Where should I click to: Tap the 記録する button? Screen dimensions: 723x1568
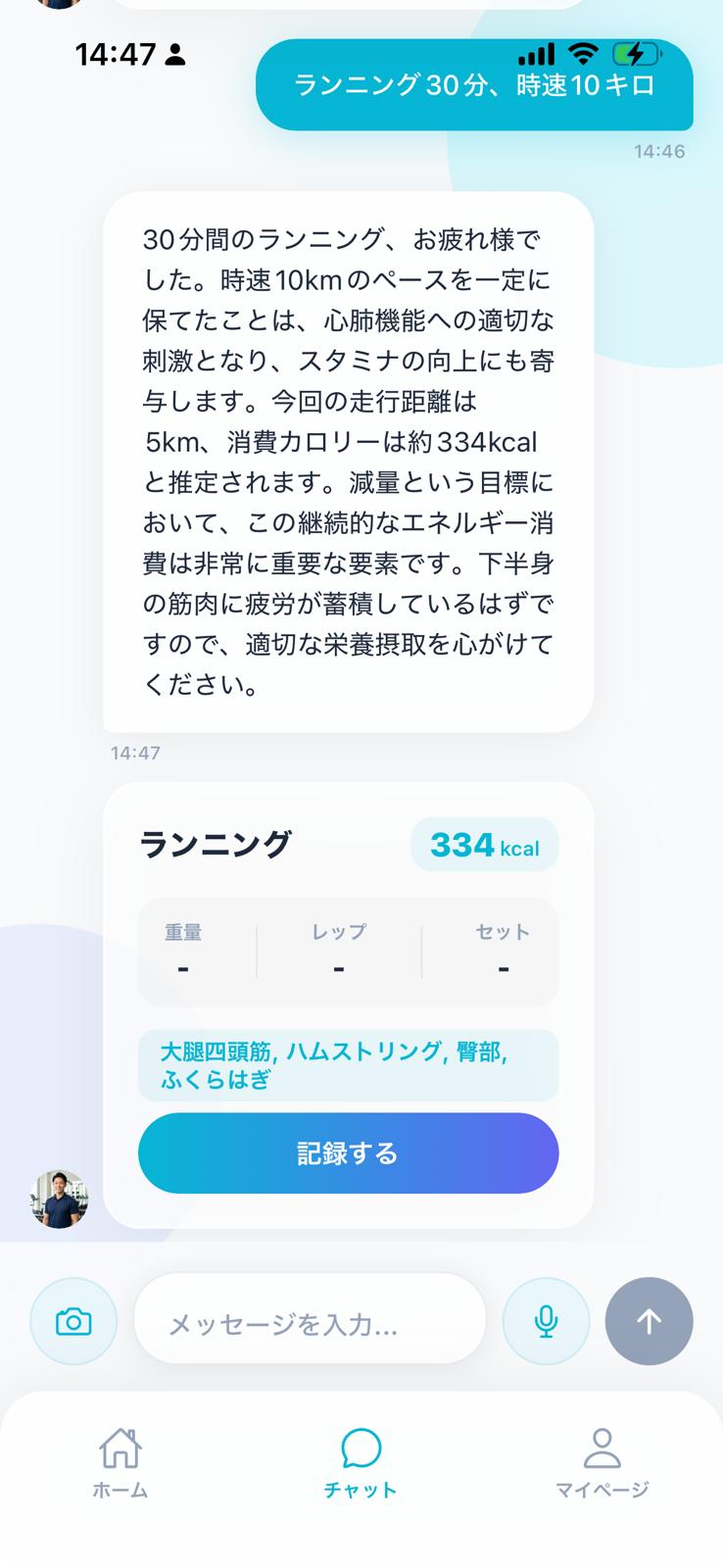coord(348,1153)
